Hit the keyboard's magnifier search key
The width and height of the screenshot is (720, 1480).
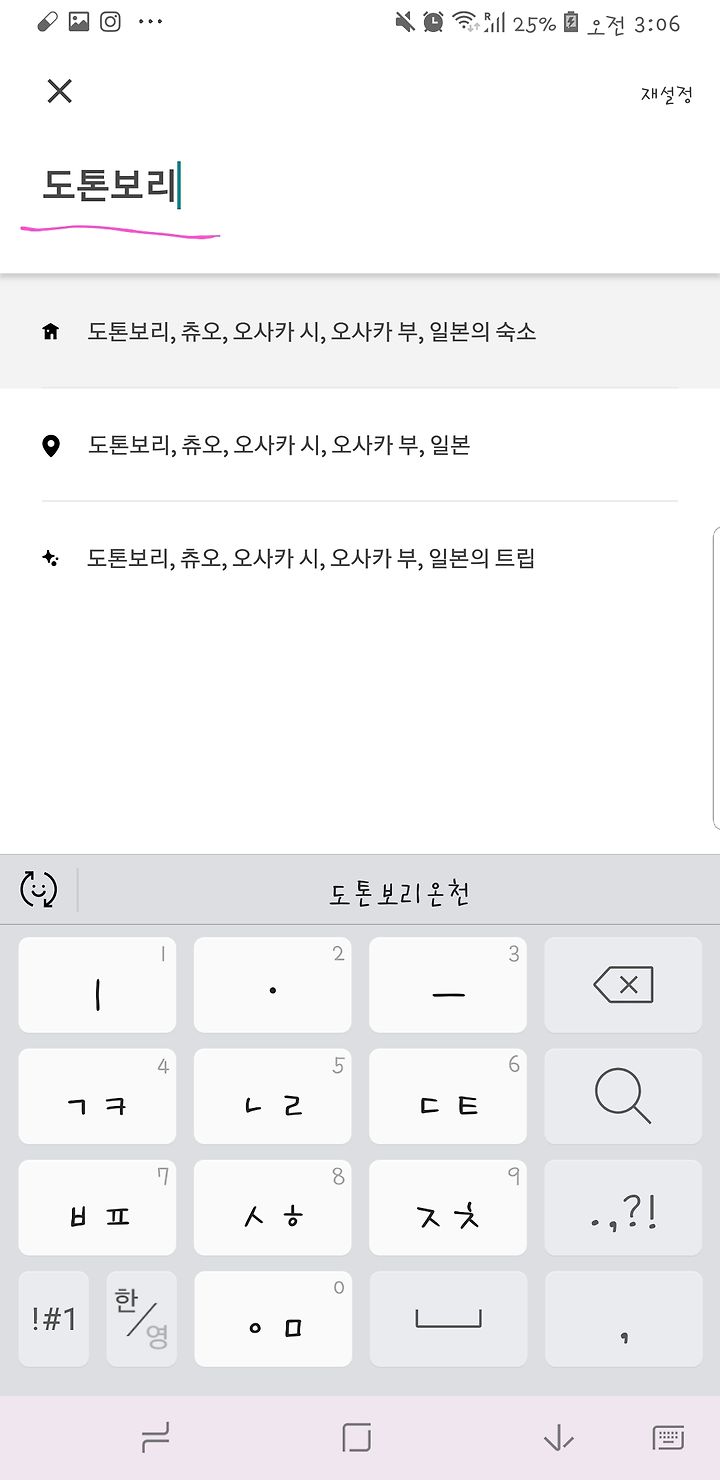coord(623,1096)
